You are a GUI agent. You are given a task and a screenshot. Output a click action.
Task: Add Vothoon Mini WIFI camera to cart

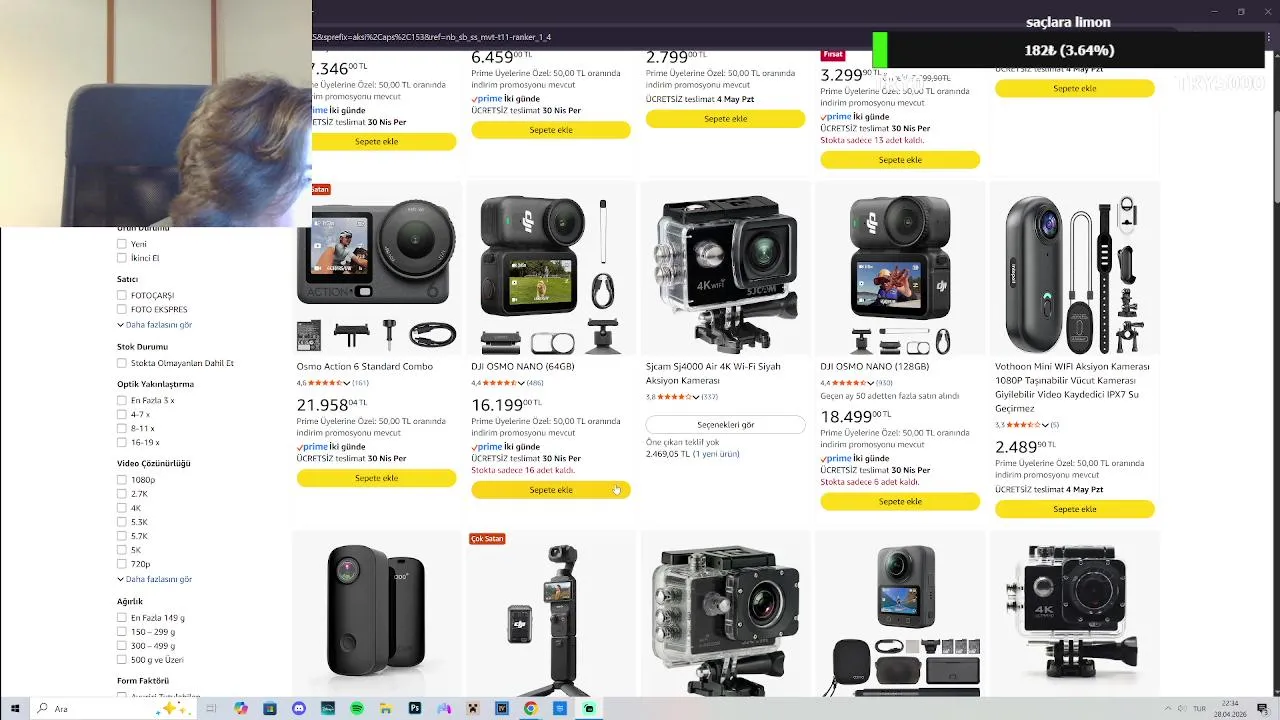click(x=1074, y=509)
